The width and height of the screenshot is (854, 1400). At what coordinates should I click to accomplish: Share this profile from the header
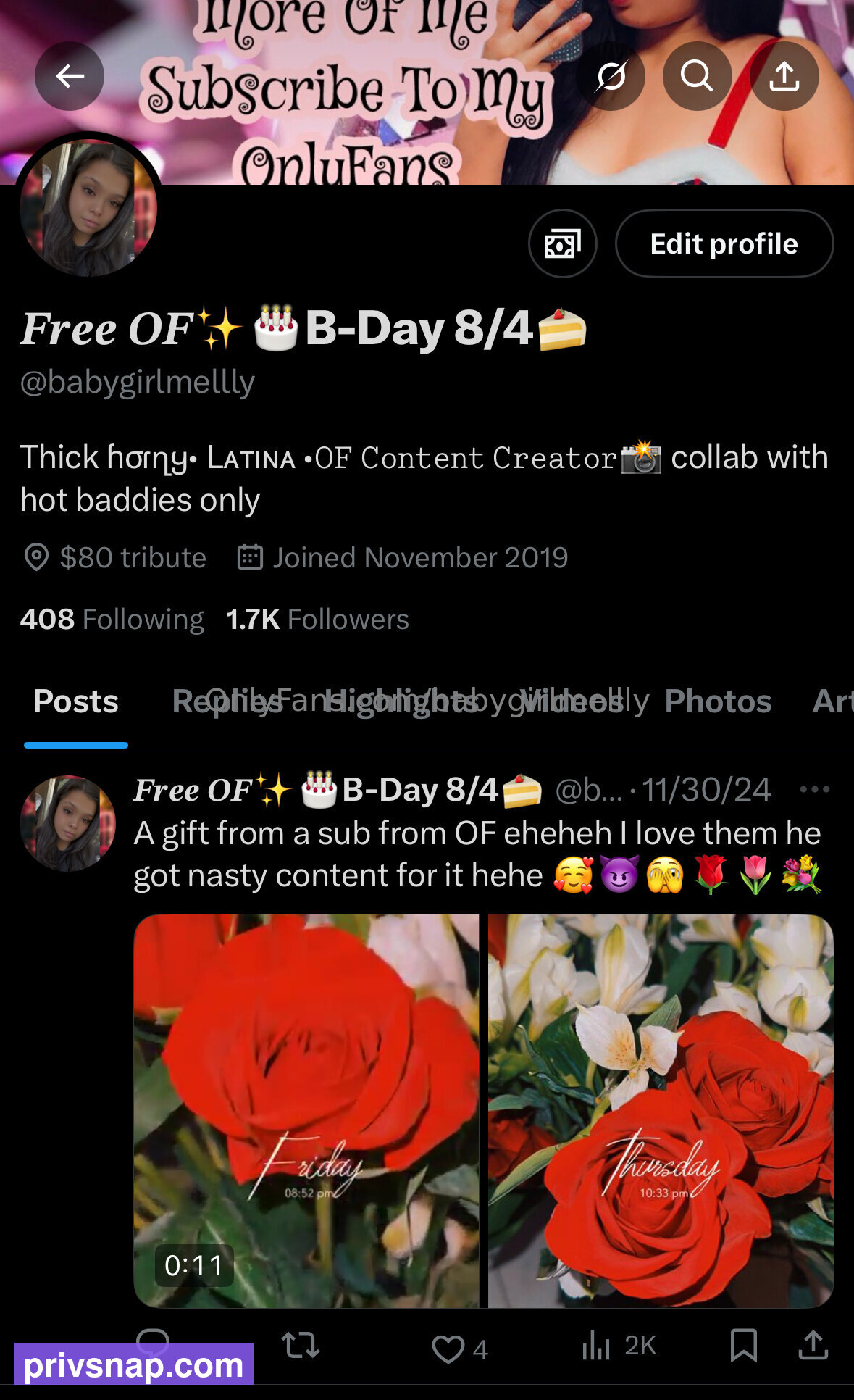pyautogui.click(x=784, y=76)
